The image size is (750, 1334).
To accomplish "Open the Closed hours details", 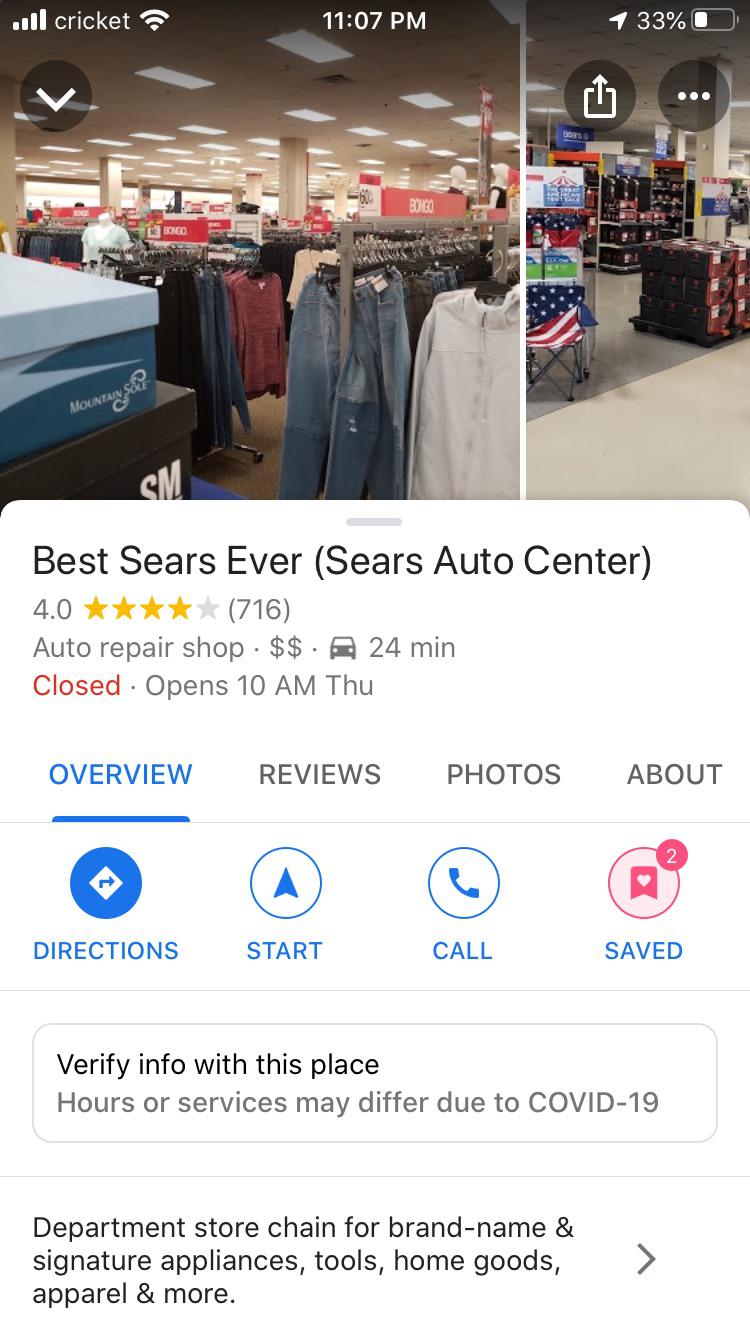I will click(77, 685).
